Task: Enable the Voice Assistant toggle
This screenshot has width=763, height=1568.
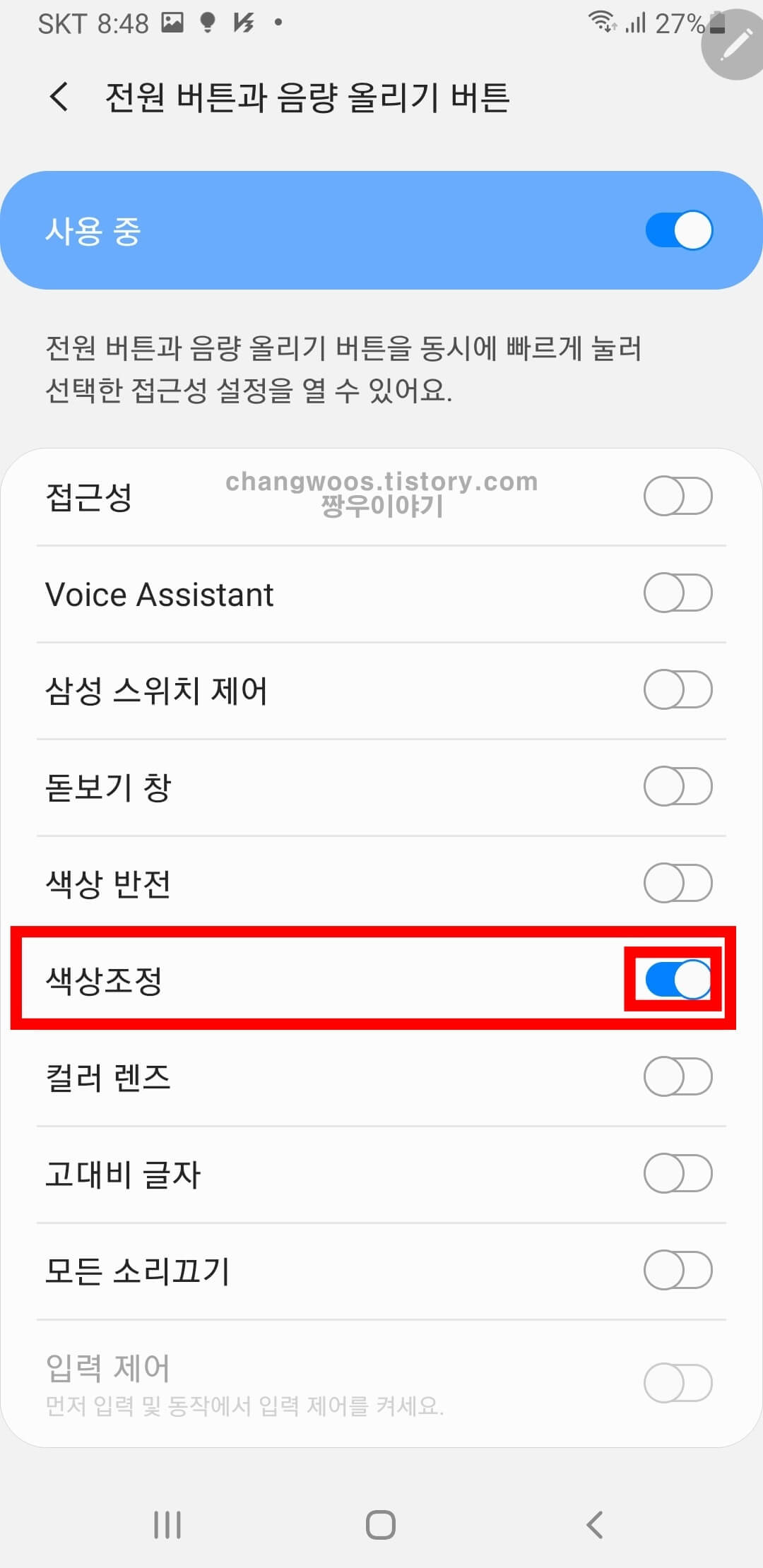Action: pyautogui.click(x=678, y=593)
